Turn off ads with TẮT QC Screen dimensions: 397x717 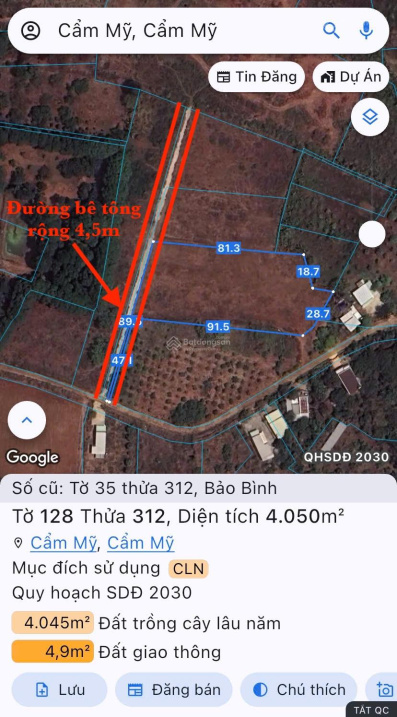[x=371, y=710]
